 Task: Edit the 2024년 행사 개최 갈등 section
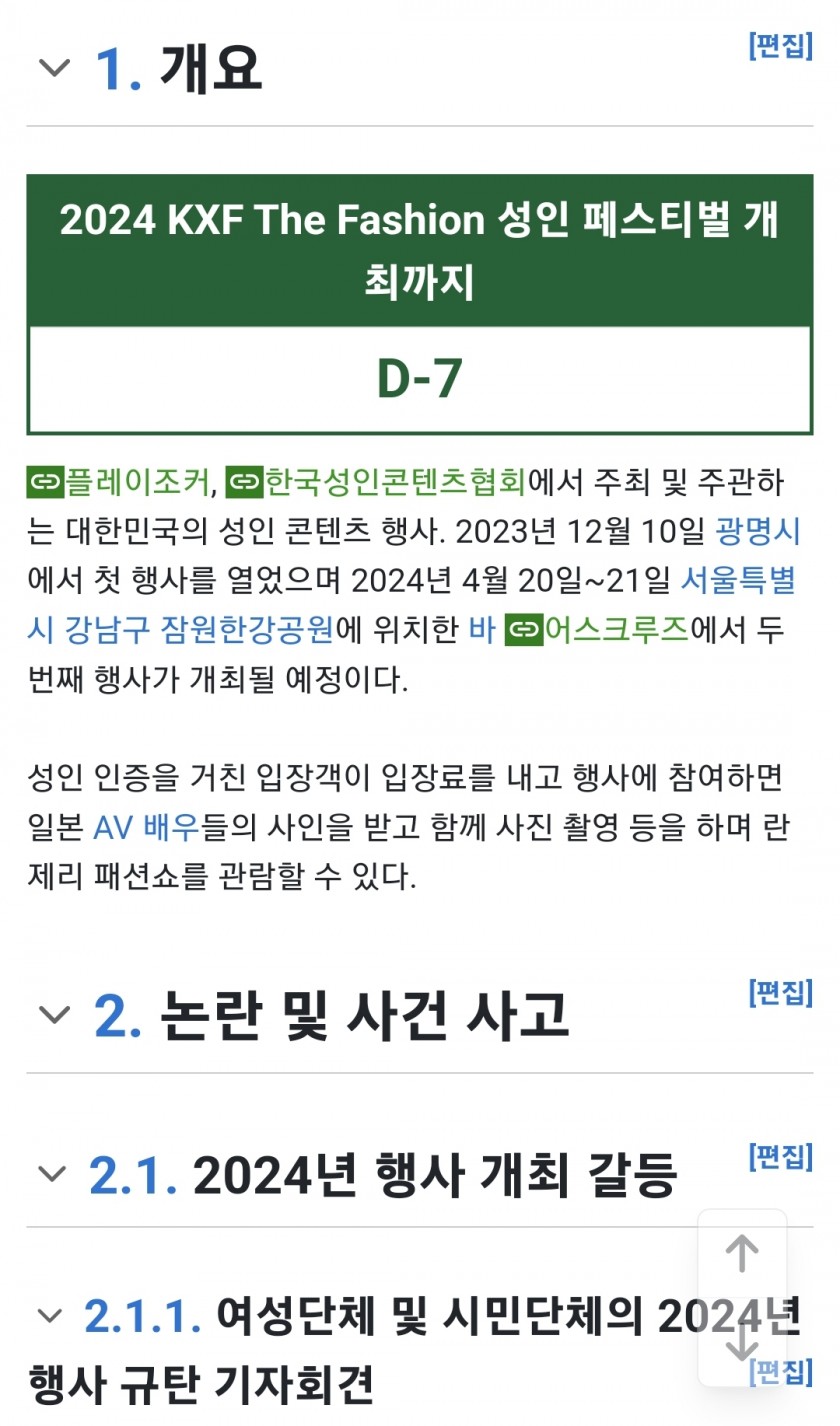click(x=780, y=1157)
